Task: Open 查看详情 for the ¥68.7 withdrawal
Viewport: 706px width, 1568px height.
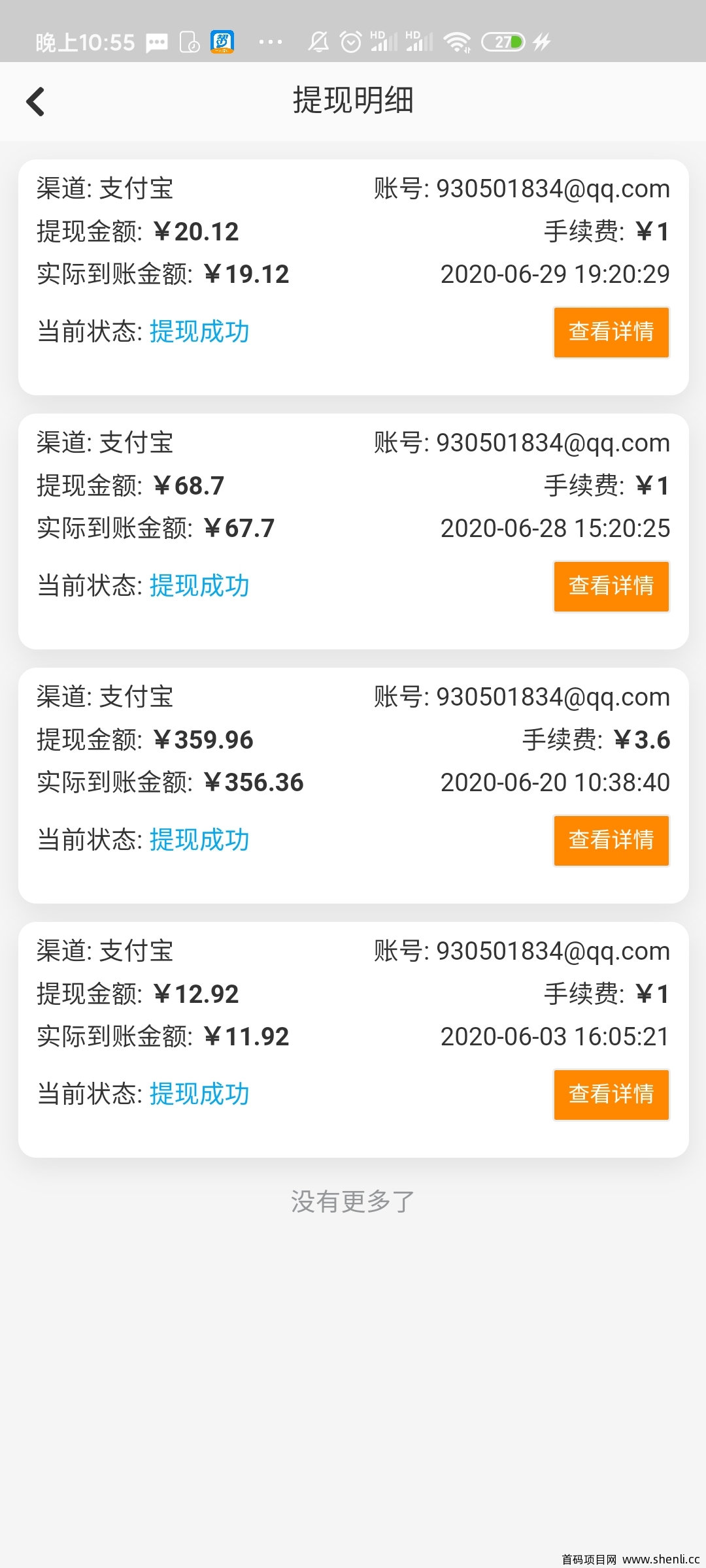Action: point(611,586)
